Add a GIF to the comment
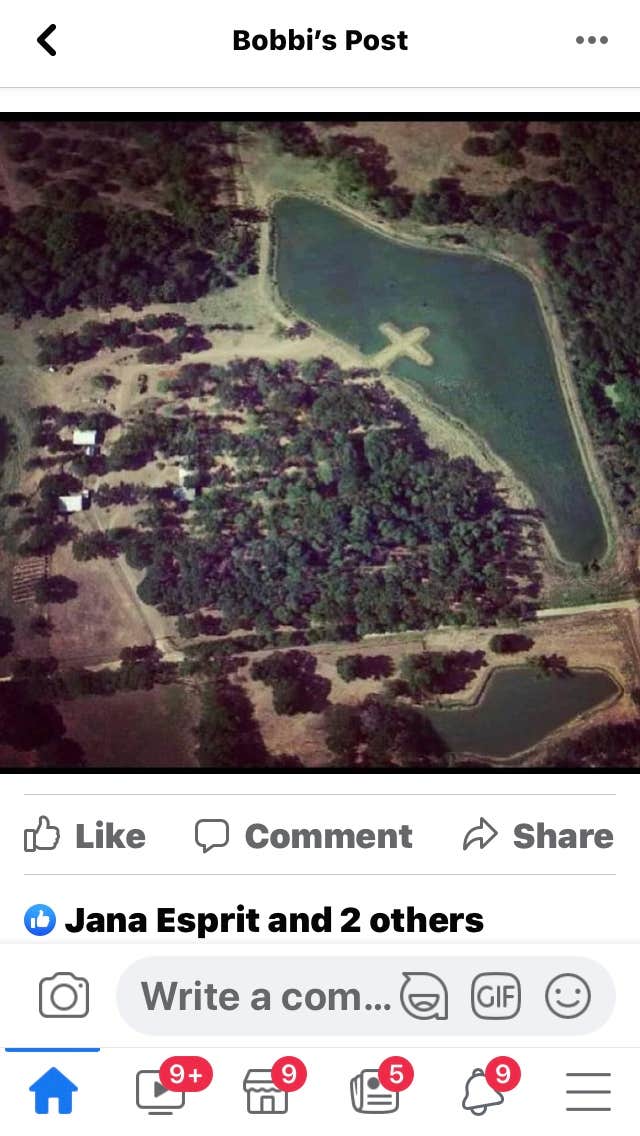Viewport: 640px width, 1136px height. coord(495,996)
